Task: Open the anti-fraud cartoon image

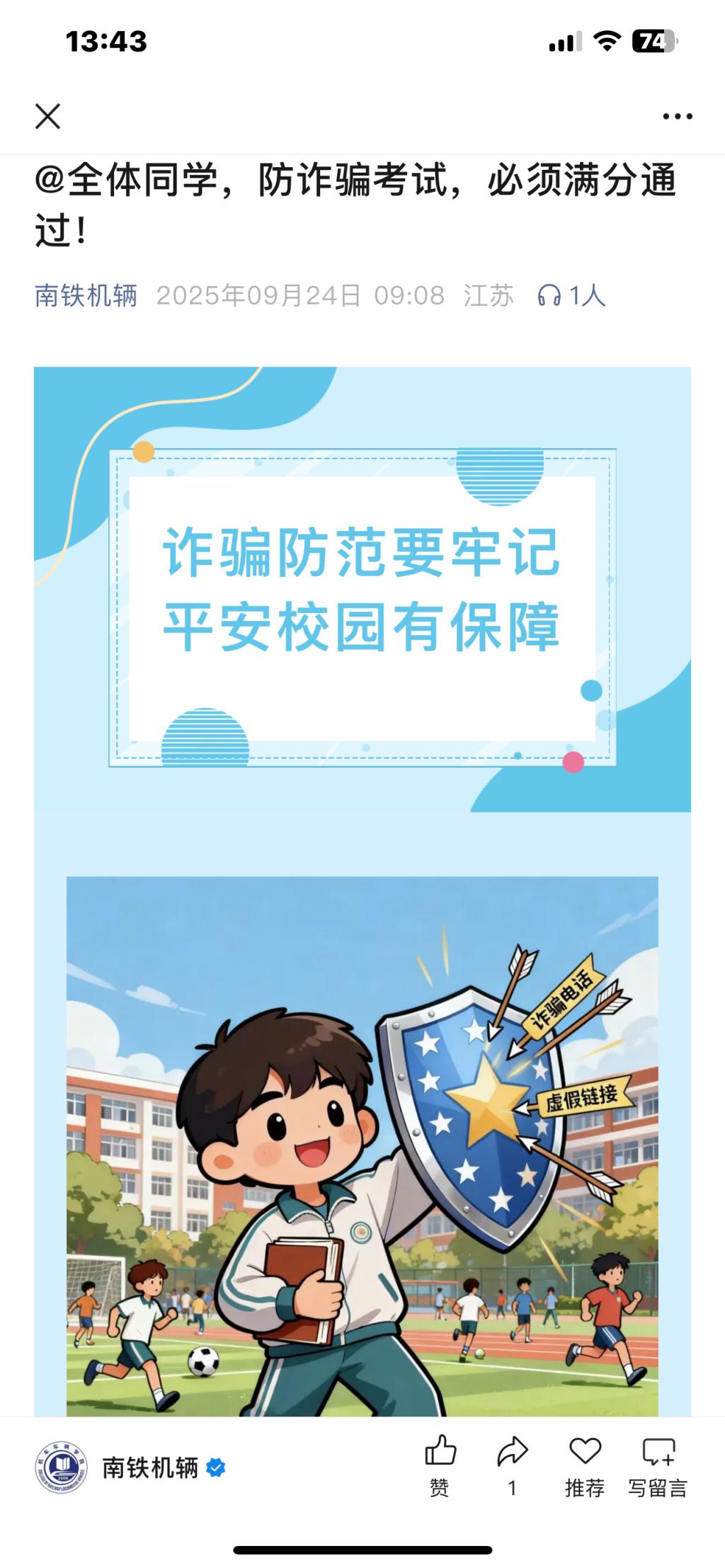Action: point(362,1145)
